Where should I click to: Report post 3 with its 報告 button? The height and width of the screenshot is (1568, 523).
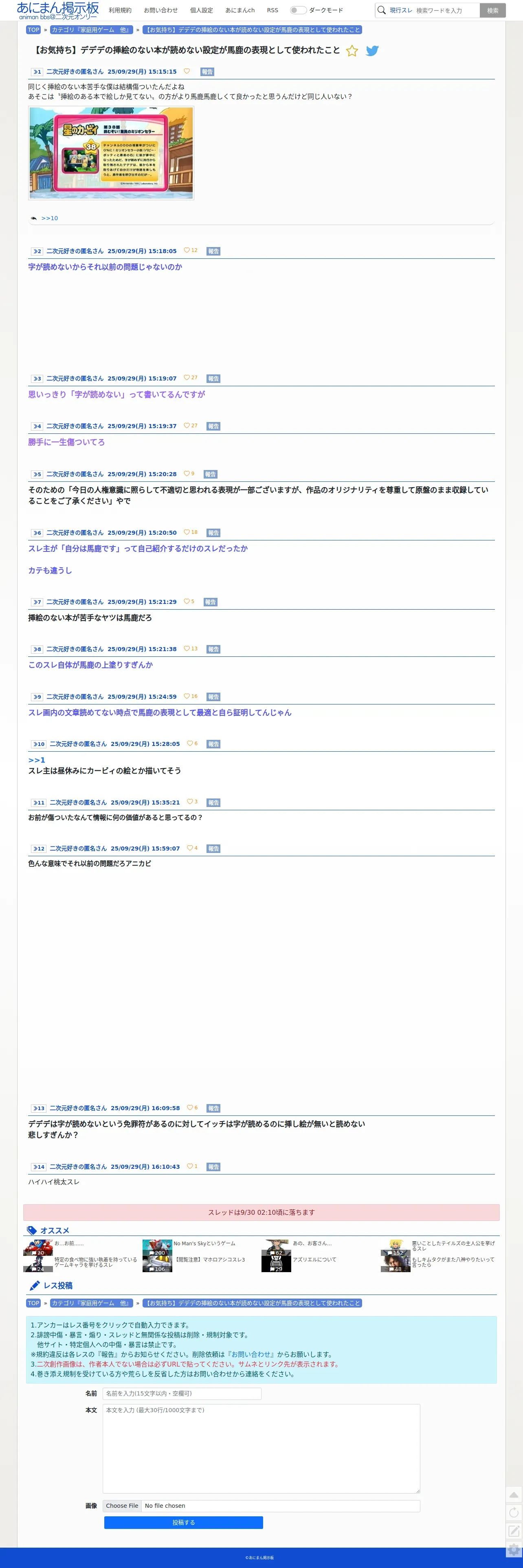coord(213,378)
